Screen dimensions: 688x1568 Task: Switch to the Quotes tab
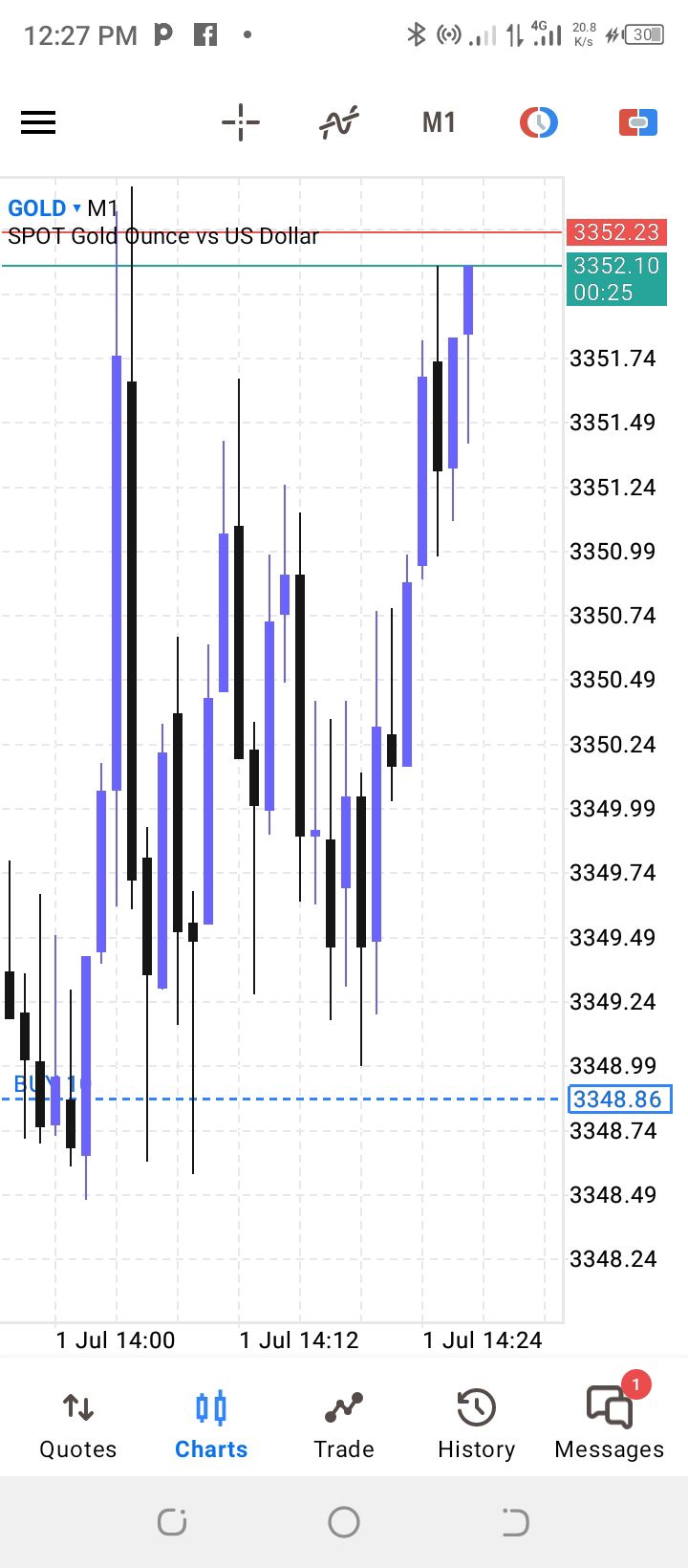pos(78,1425)
